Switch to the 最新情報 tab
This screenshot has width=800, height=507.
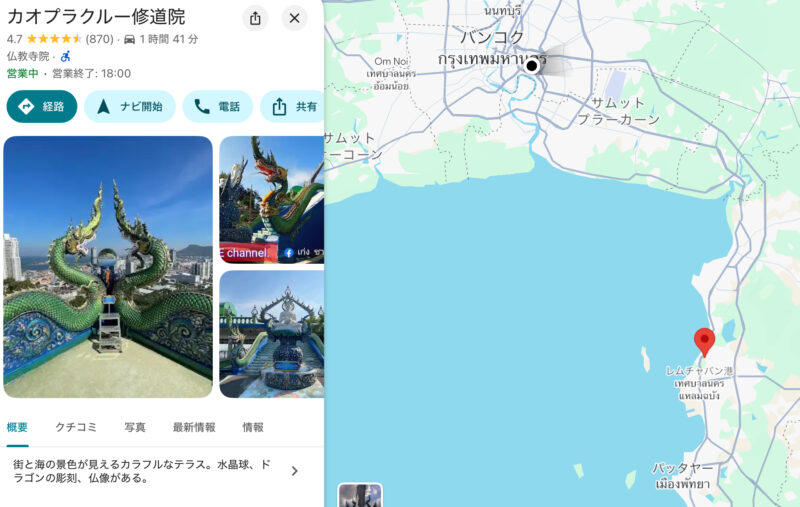tap(194, 427)
